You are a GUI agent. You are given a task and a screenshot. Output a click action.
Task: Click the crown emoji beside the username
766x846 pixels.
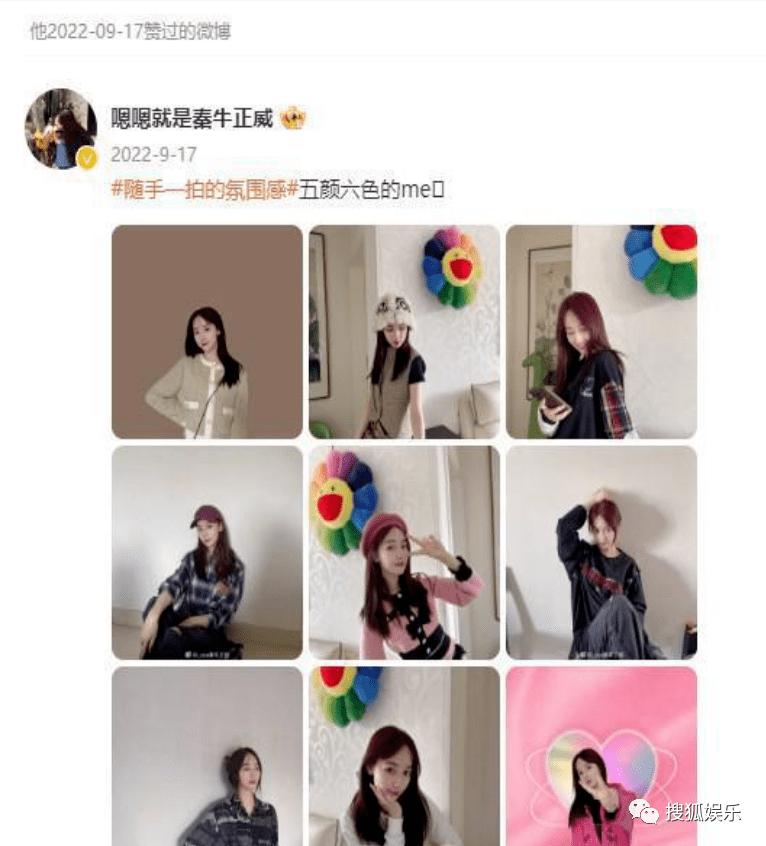pos(293,118)
